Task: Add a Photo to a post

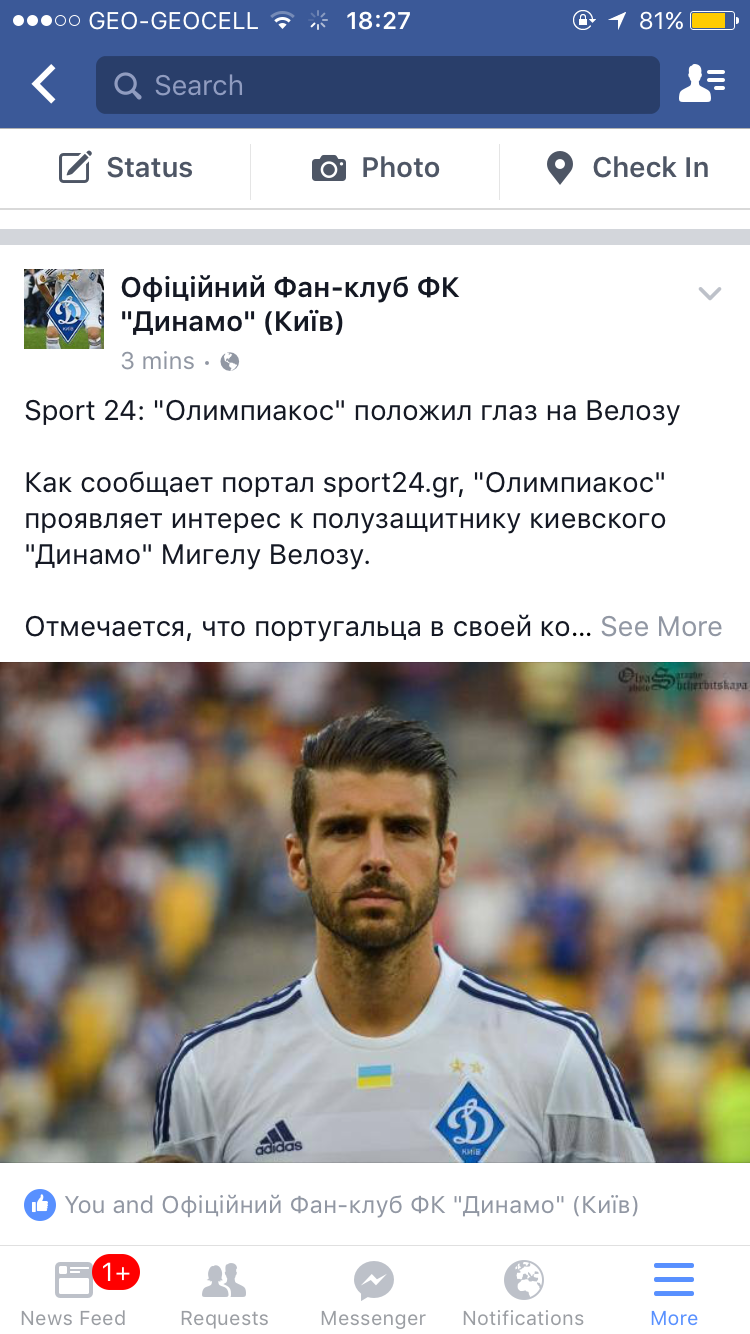Action: pos(376,168)
